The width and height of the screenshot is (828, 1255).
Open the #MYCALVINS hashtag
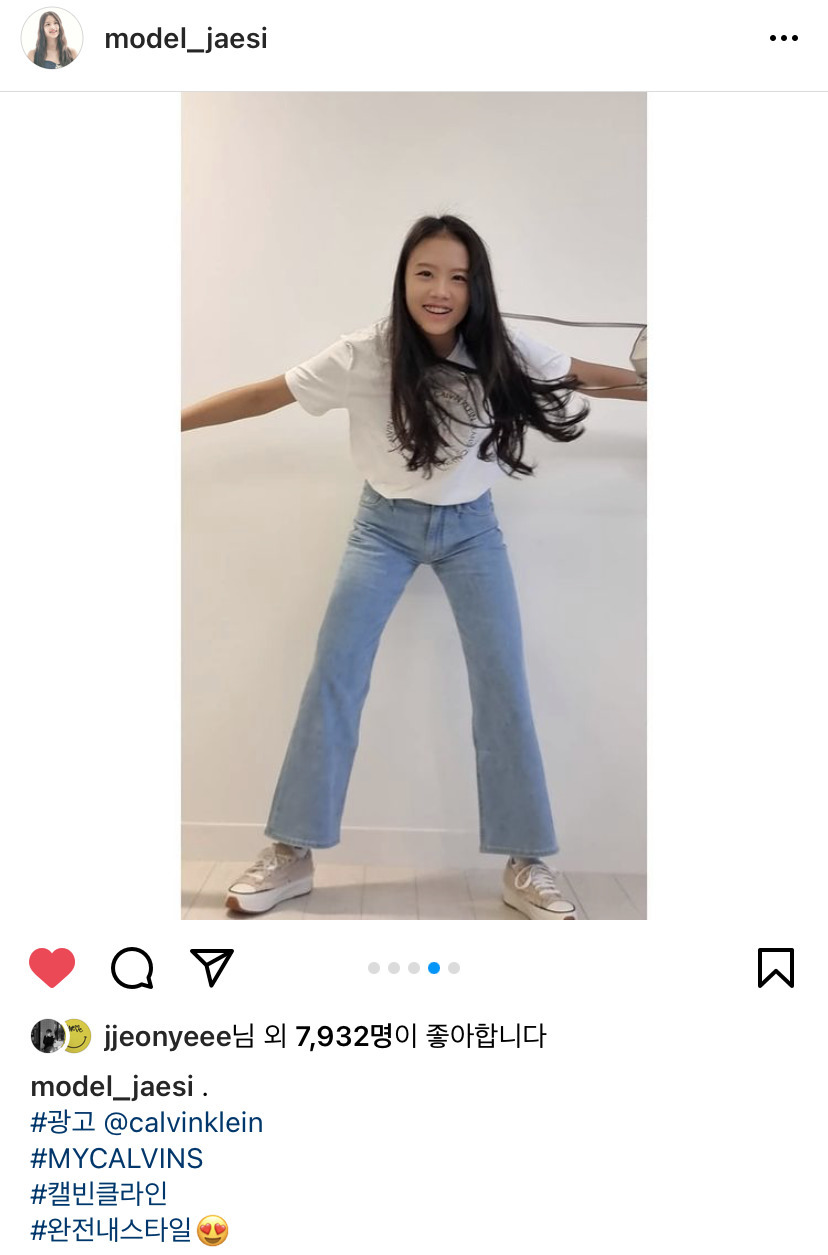[117, 1158]
